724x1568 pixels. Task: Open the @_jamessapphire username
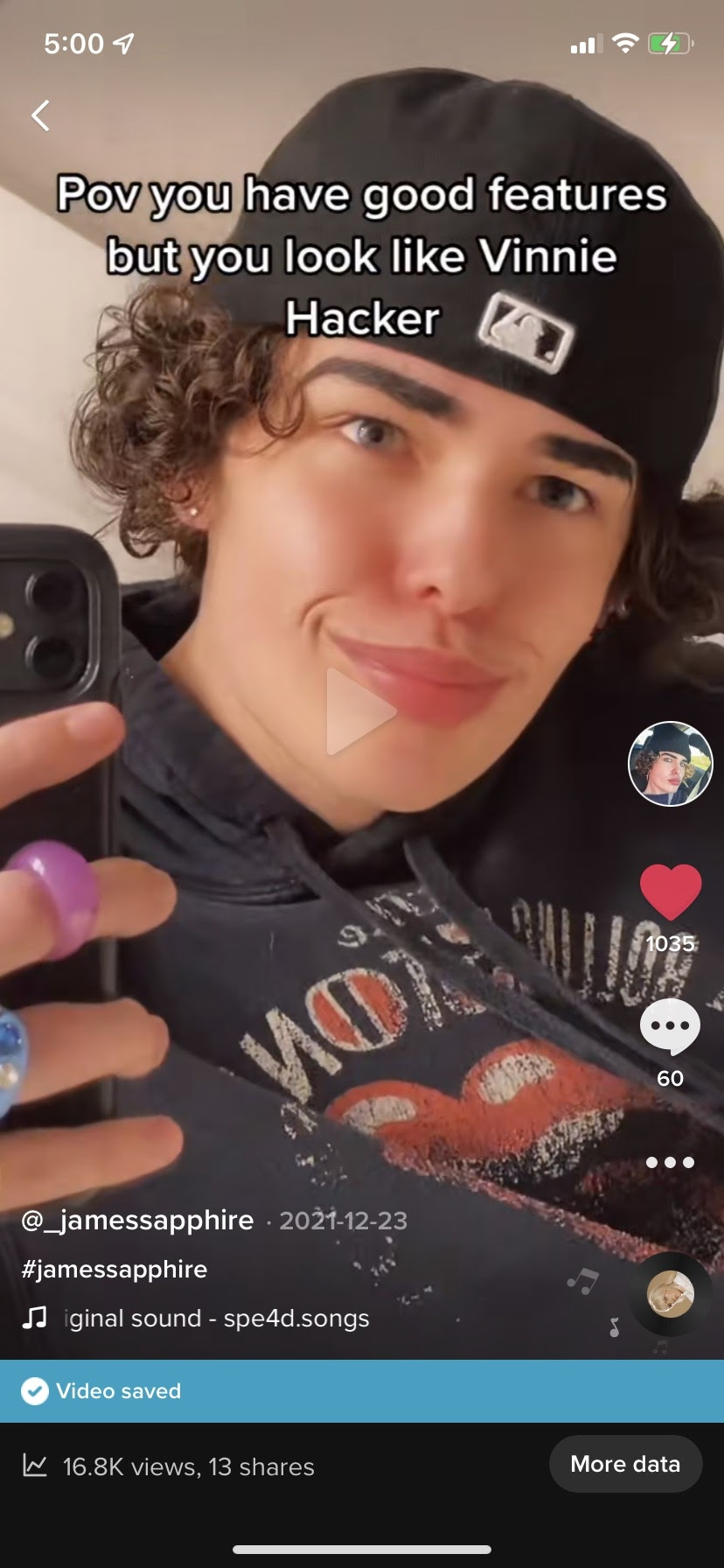(x=138, y=1221)
